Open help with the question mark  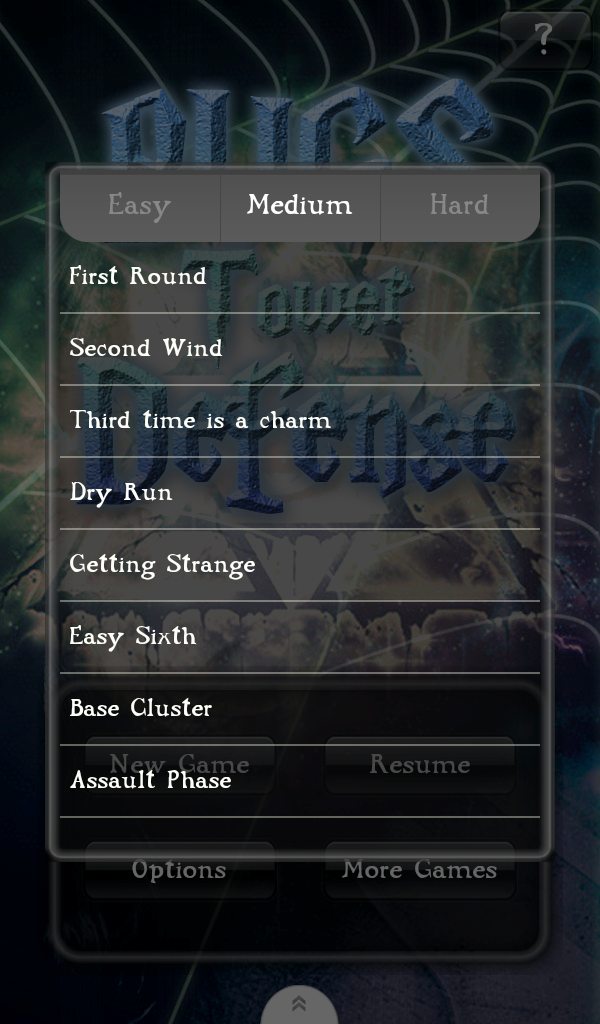click(x=544, y=40)
